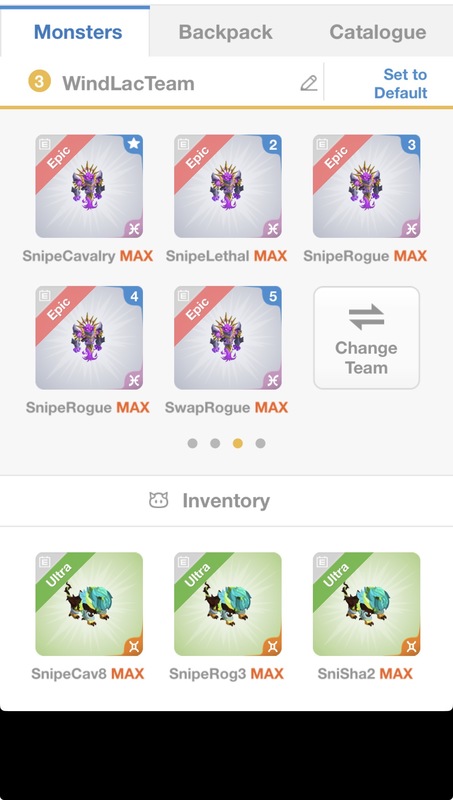Select the Monsters tab

click(78, 32)
